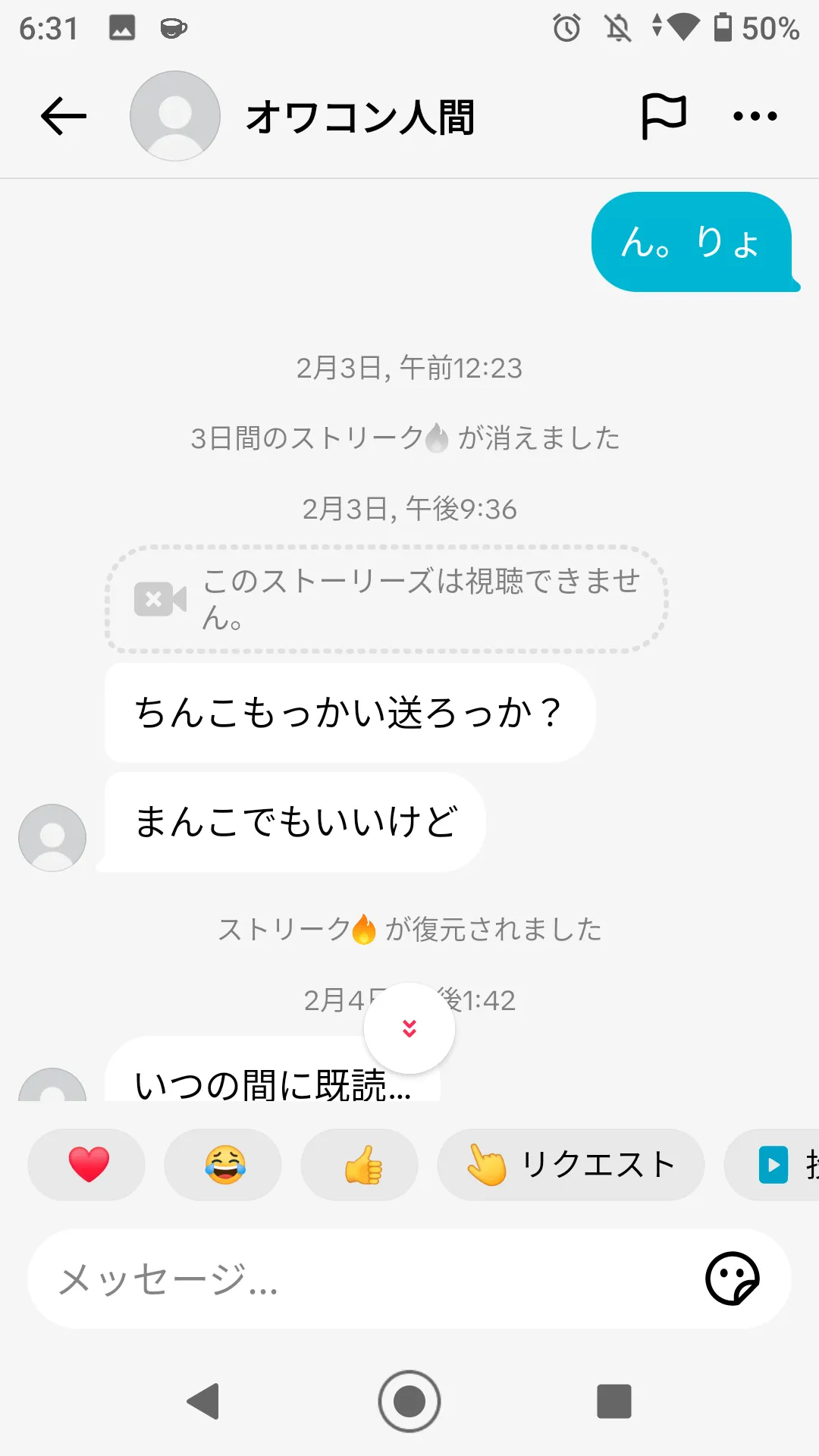This screenshot has width=819, height=1456.
Task: Tap the リクエスト chip
Action: [x=571, y=1164]
